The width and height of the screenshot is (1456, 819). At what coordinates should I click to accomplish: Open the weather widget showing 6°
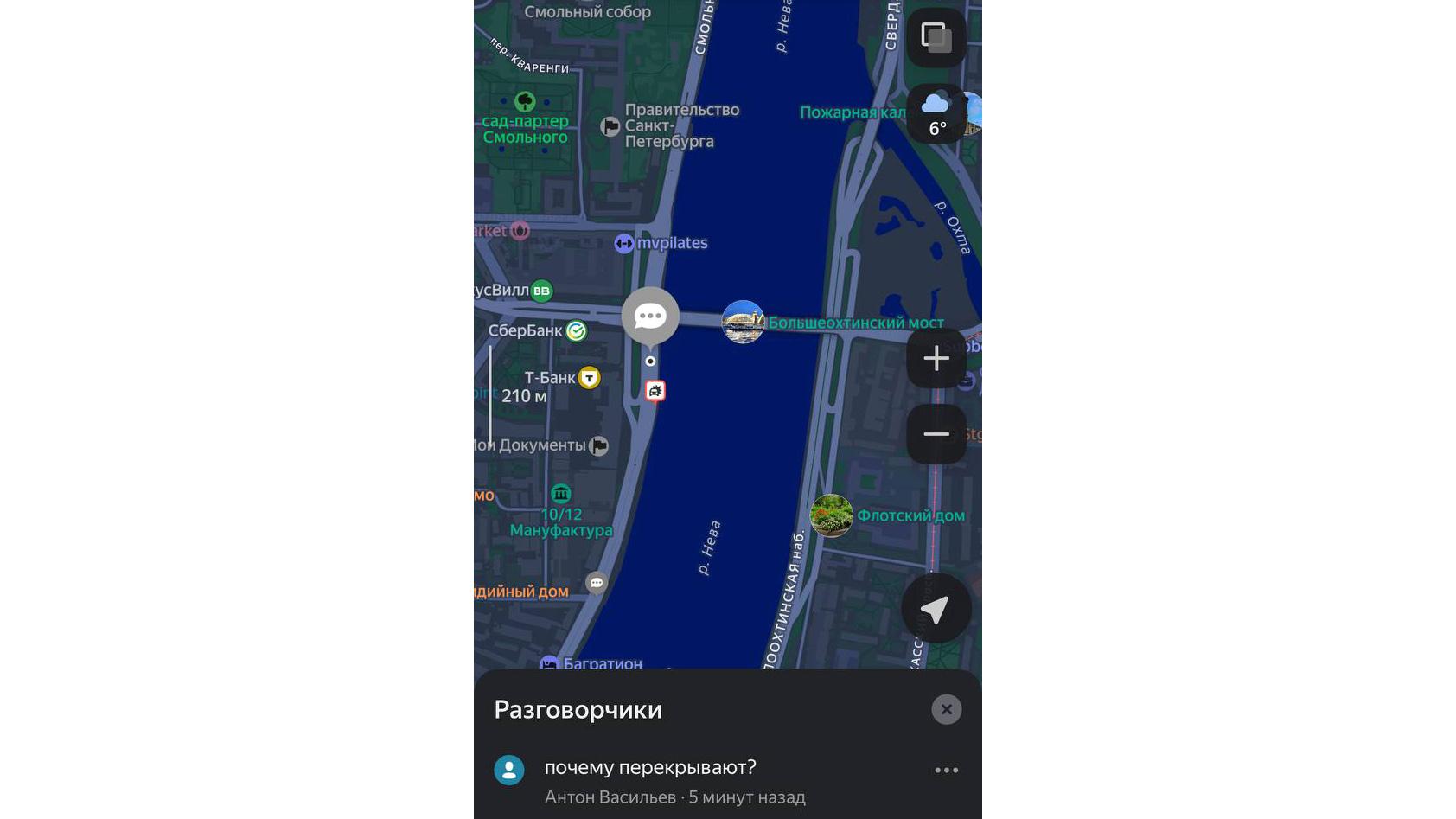(x=936, y=113)
